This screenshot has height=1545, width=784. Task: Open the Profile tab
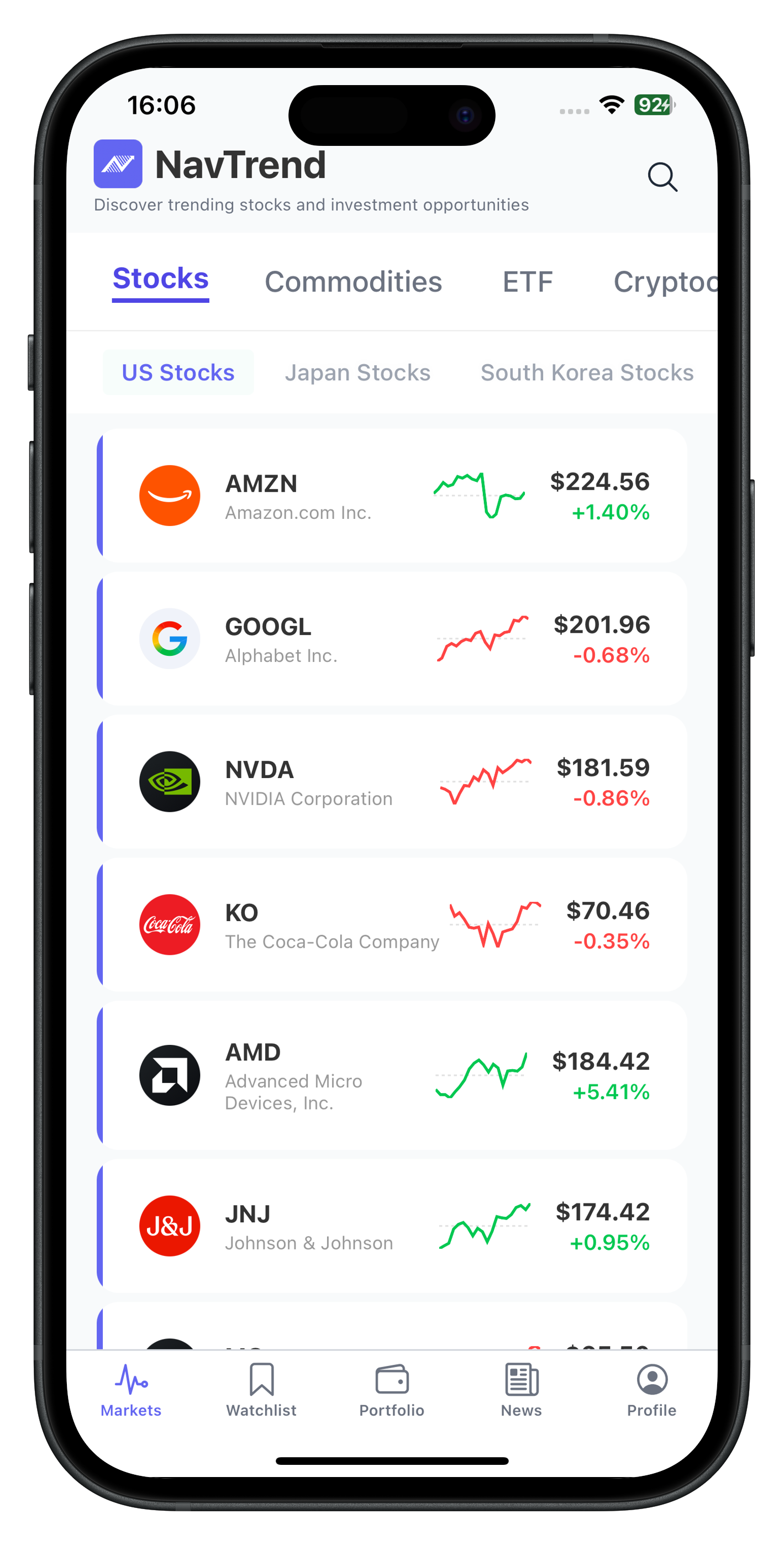point(651,1390)
